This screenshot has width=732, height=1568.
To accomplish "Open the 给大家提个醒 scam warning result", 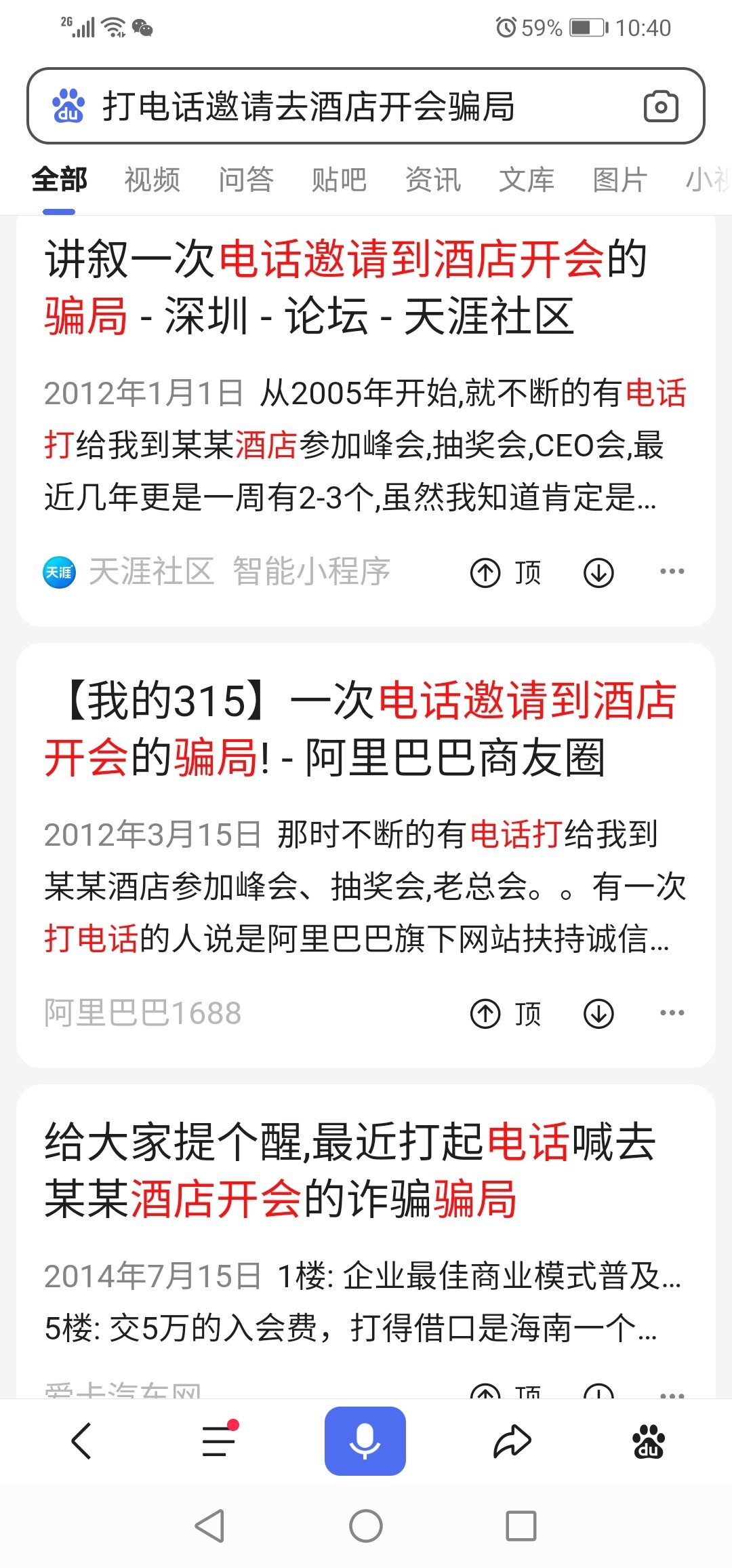I will (x=349, y=1171).
